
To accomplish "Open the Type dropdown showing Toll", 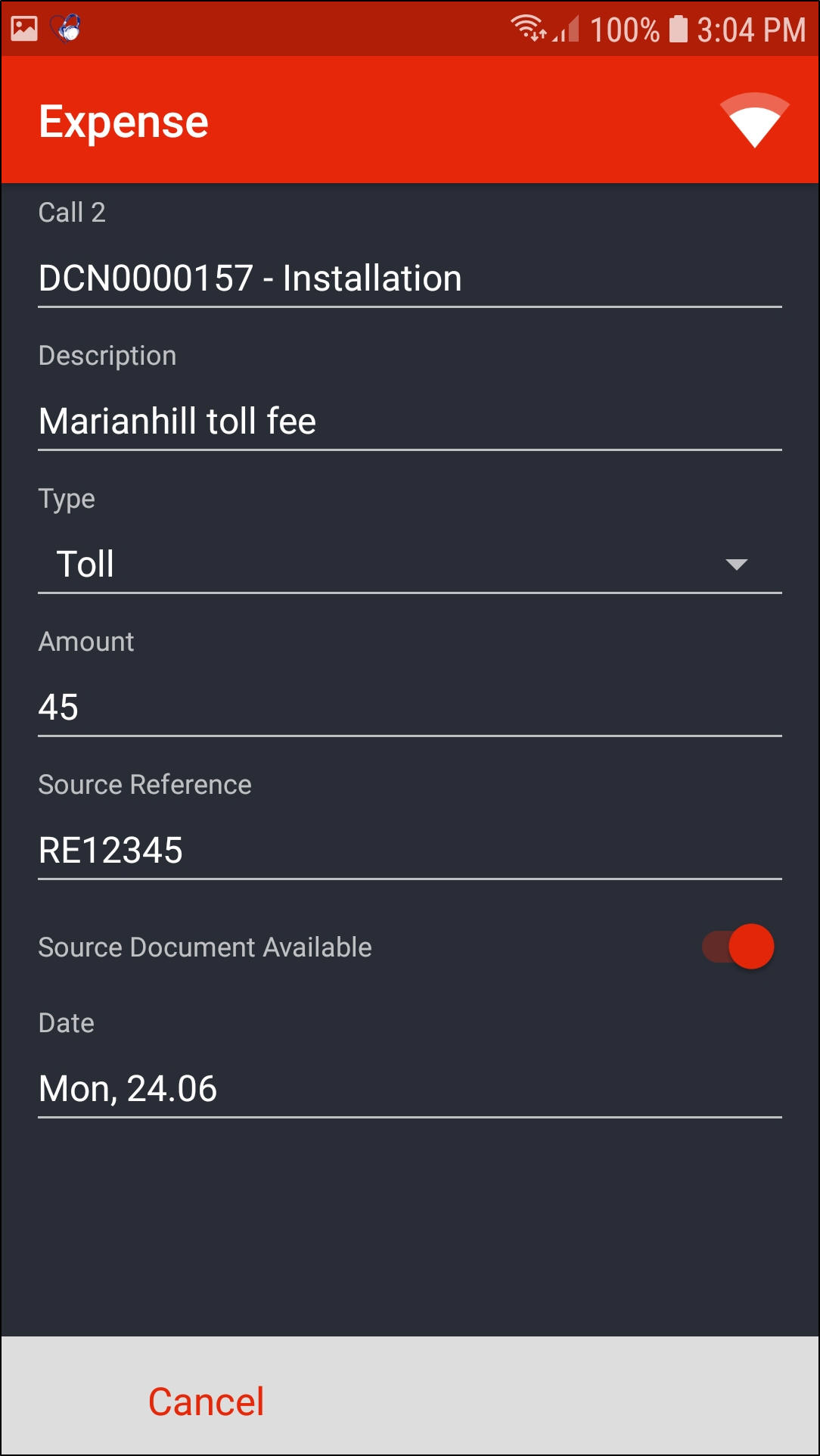I will click(408, 565).
